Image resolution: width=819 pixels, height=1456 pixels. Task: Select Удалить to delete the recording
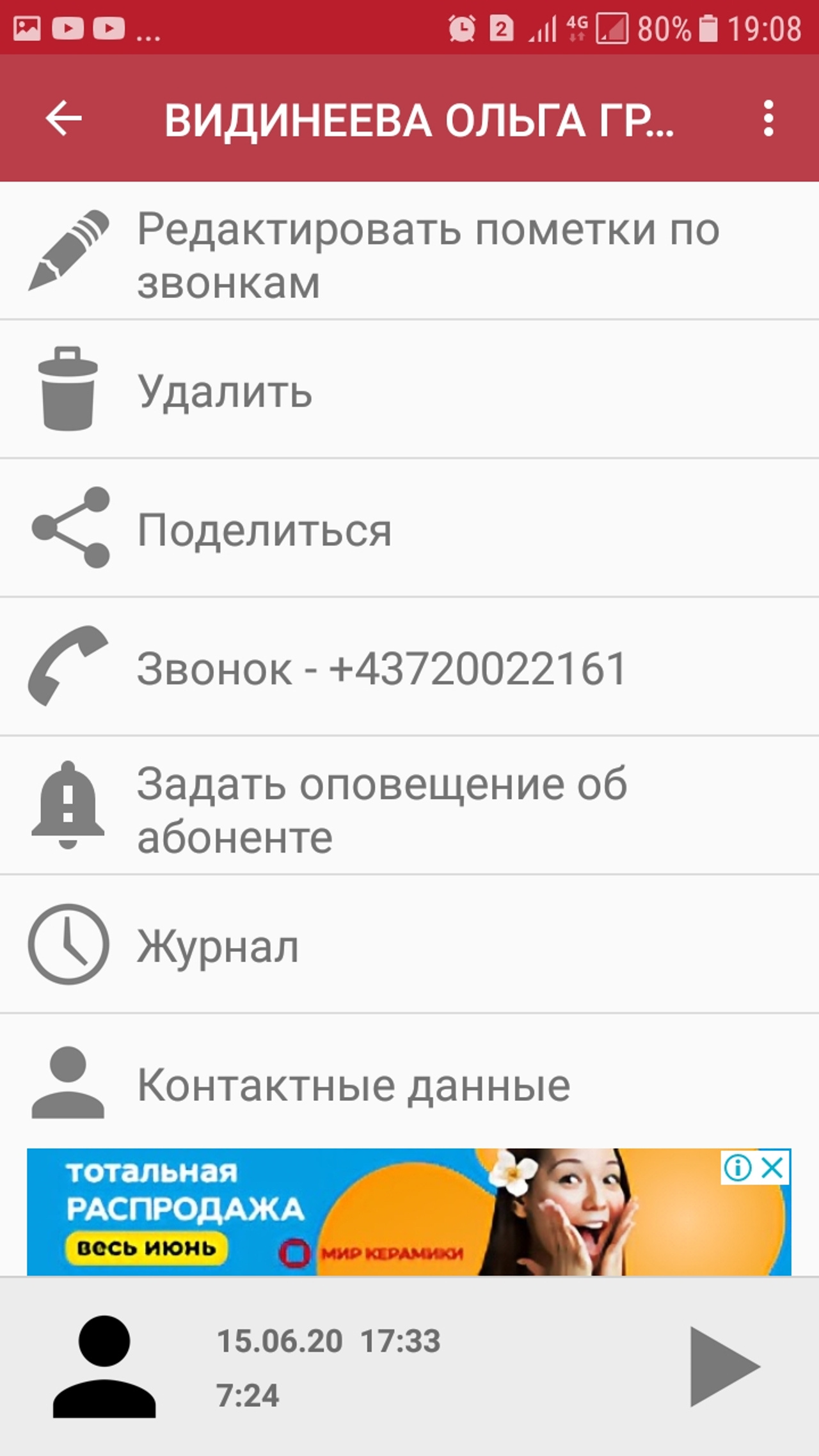(409, 389)
